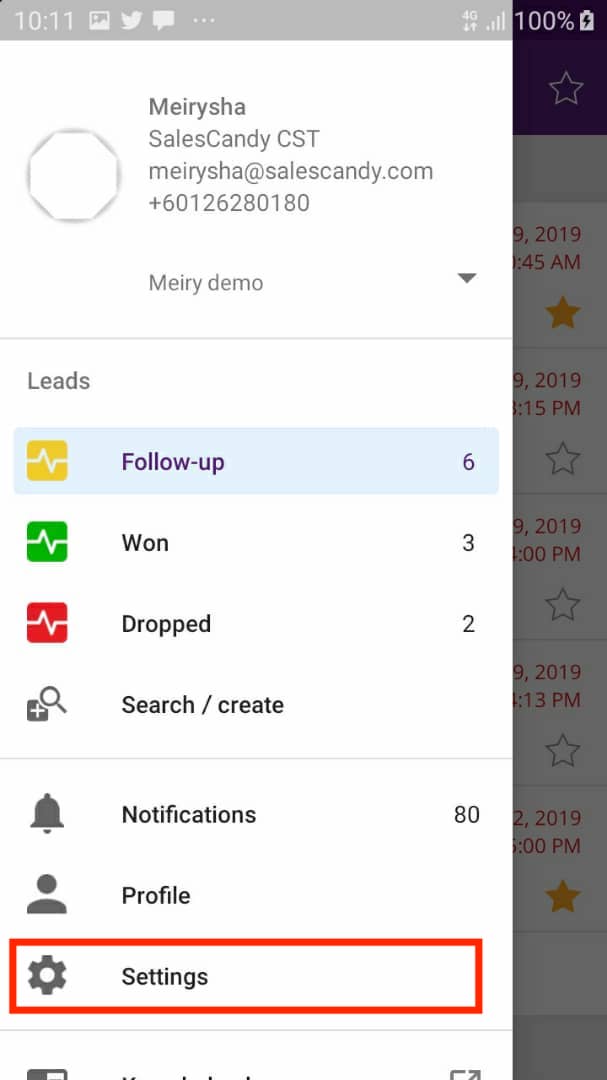Tap the star icon in the app bar
This screenshot has width=607, height=1080.
click(x=566, y=89)
